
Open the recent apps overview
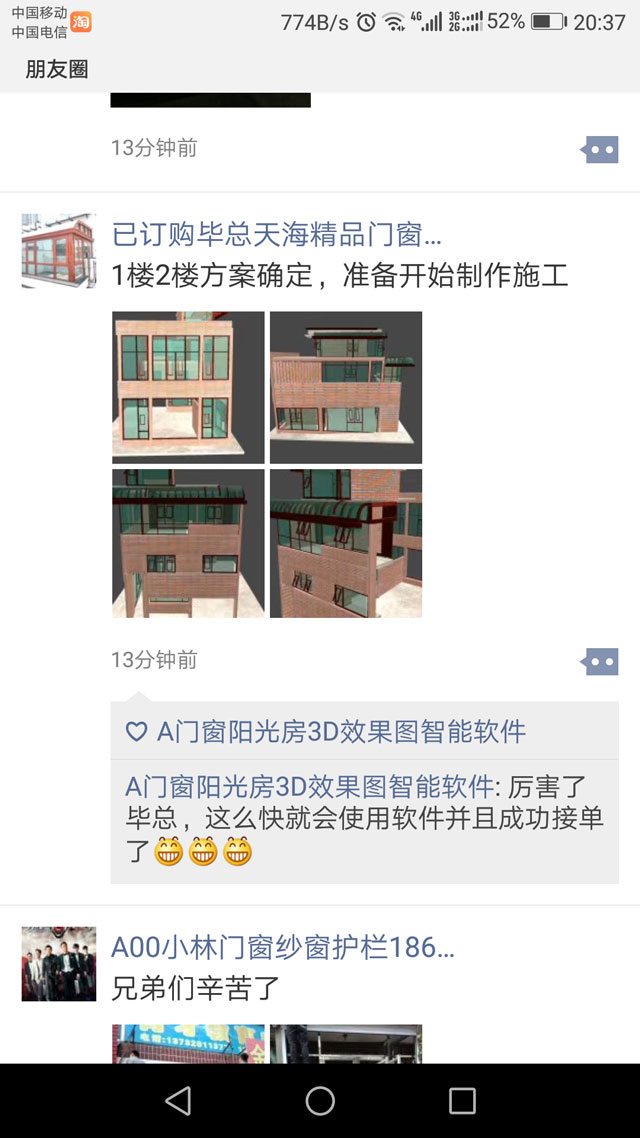click(x=462, y=1101)
